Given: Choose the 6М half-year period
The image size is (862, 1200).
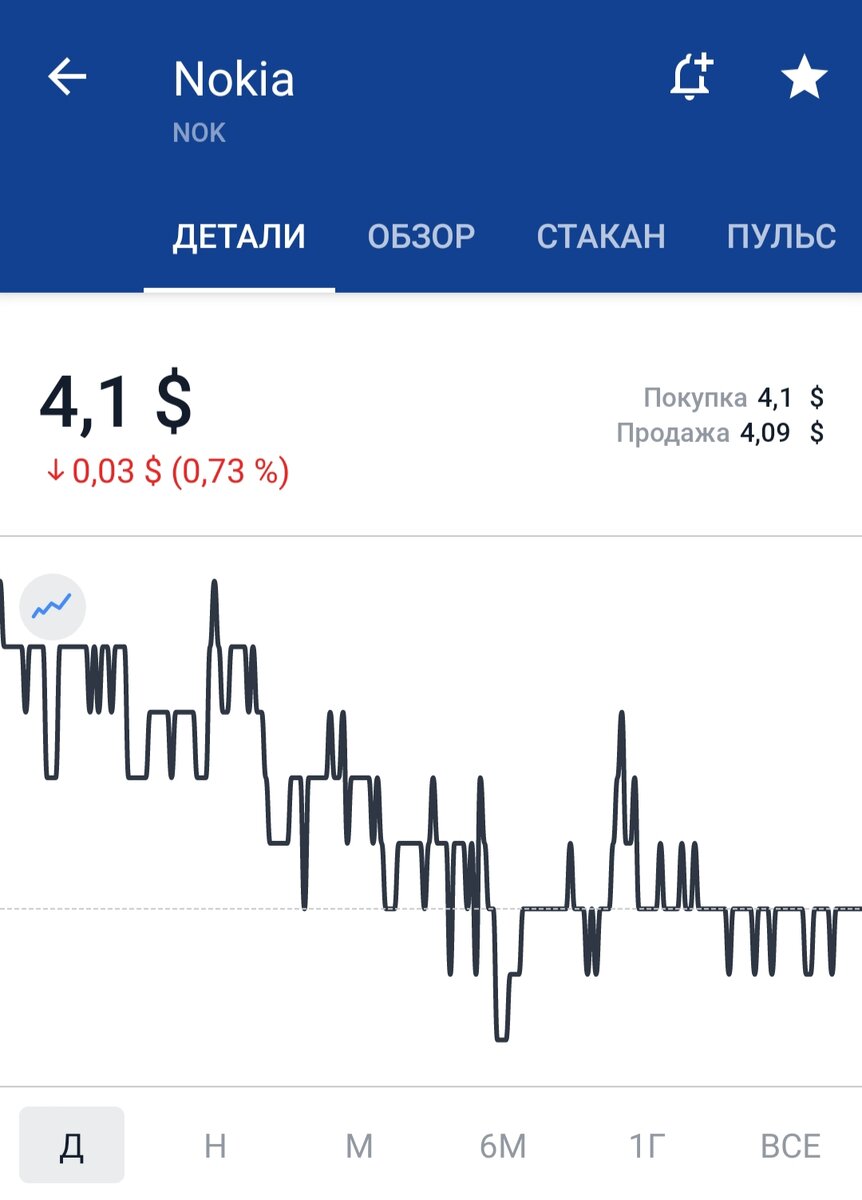Looking at the screenshot, I should pyautogui.click(x=502, y=1146).
